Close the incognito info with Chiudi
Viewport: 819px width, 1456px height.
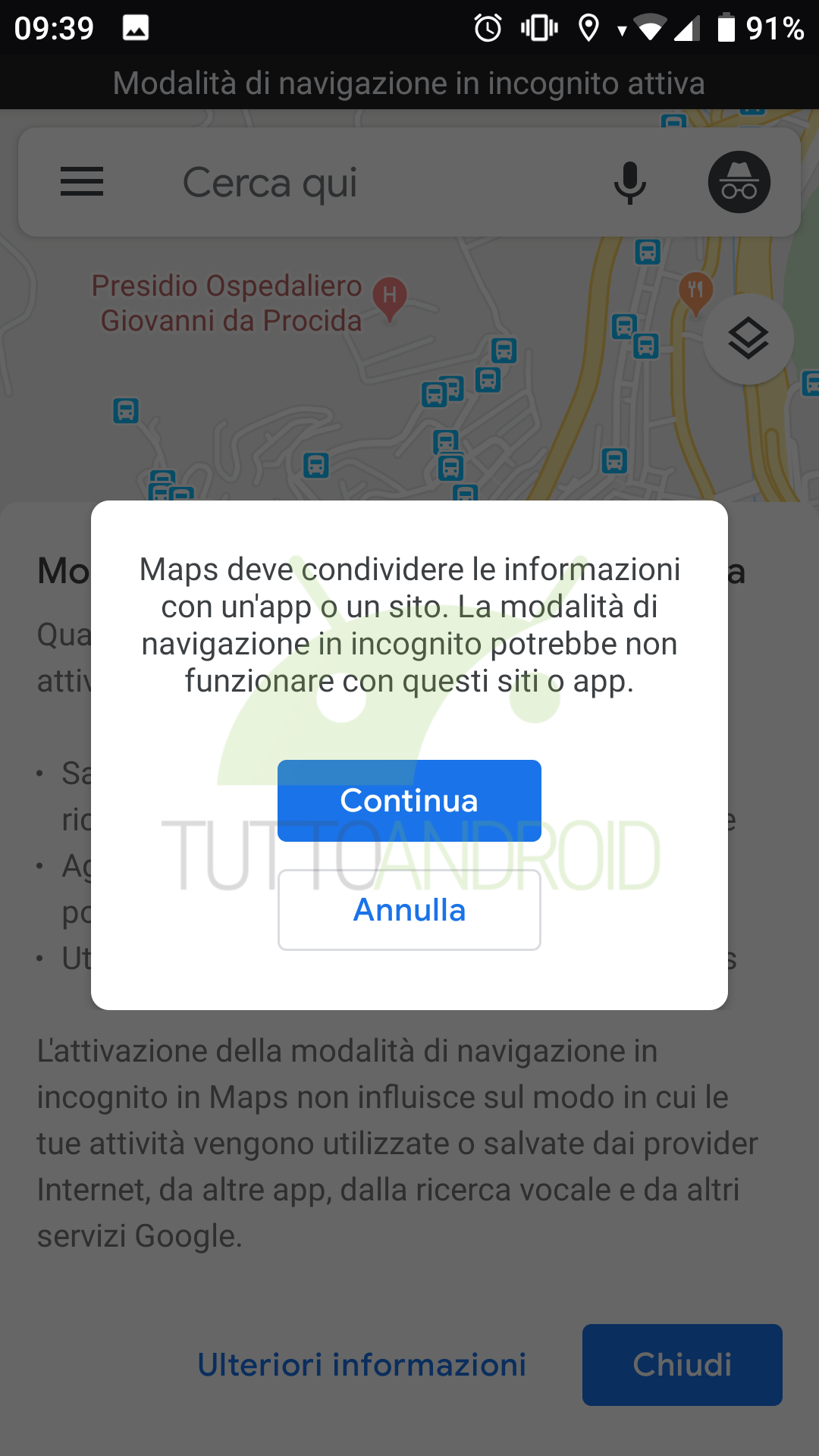682,1365
